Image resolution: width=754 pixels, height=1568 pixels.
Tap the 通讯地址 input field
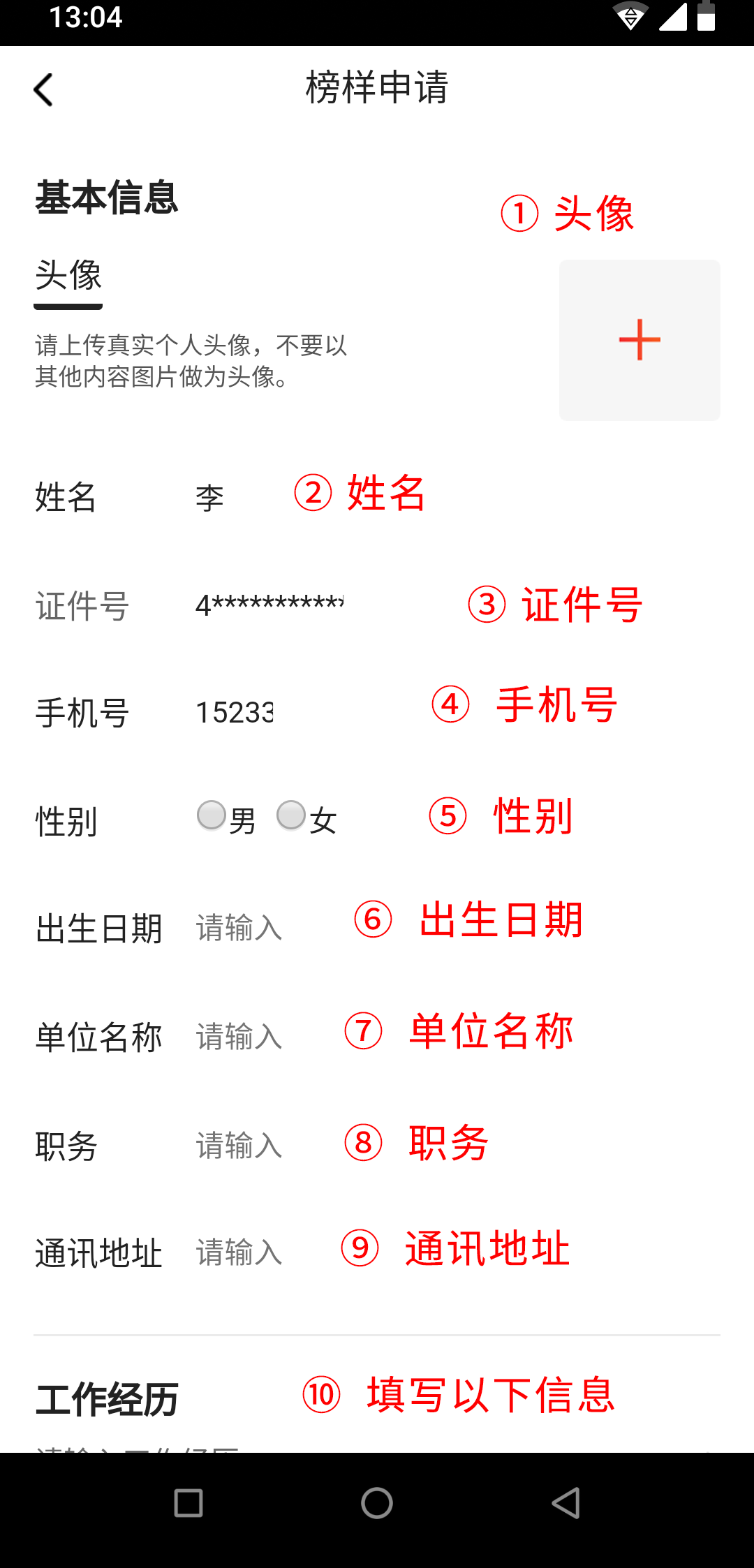click(x=239, y=1252)
